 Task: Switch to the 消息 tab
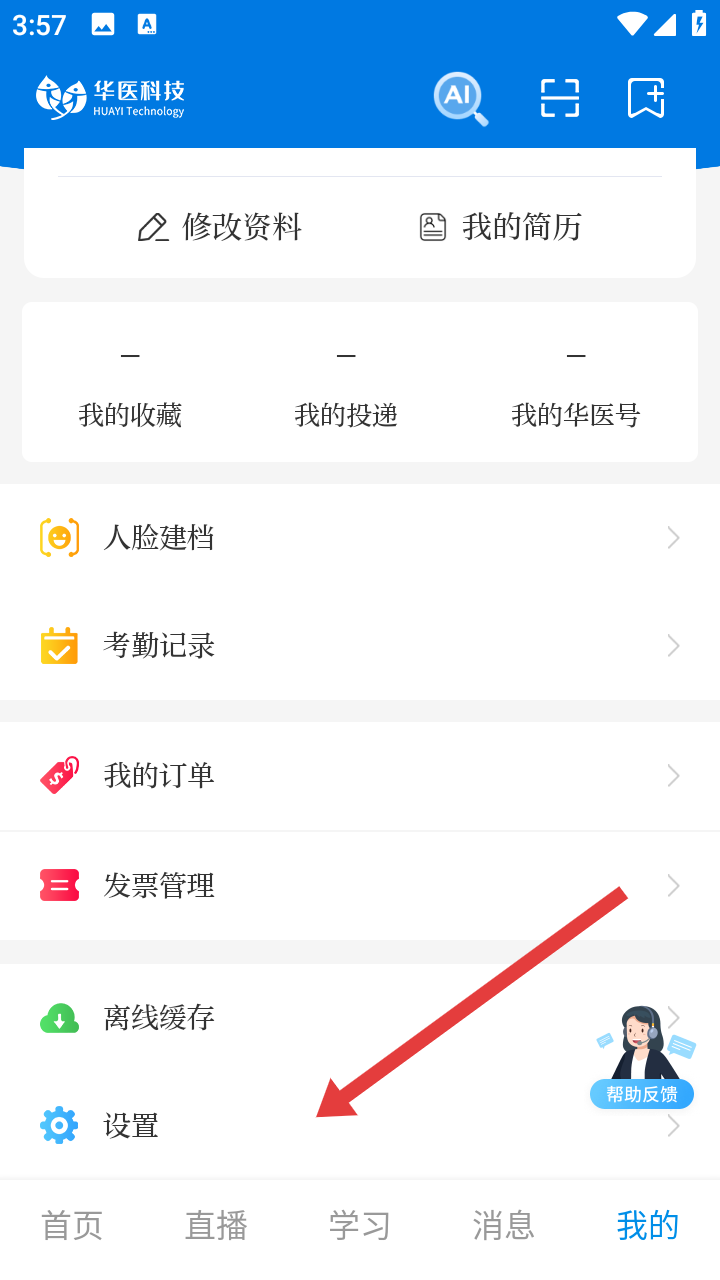(x=504, y=1226)
